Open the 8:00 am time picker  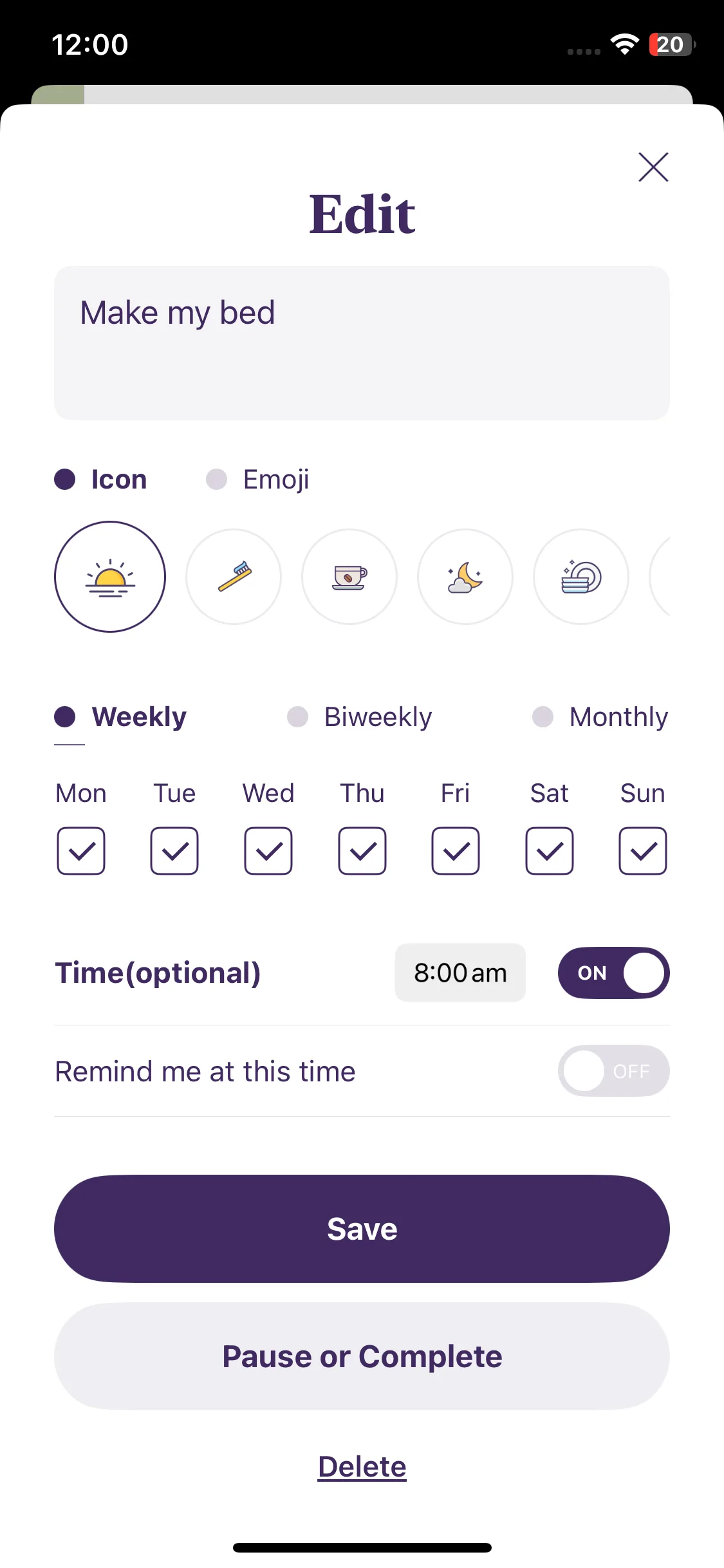[x=460, y=973]
